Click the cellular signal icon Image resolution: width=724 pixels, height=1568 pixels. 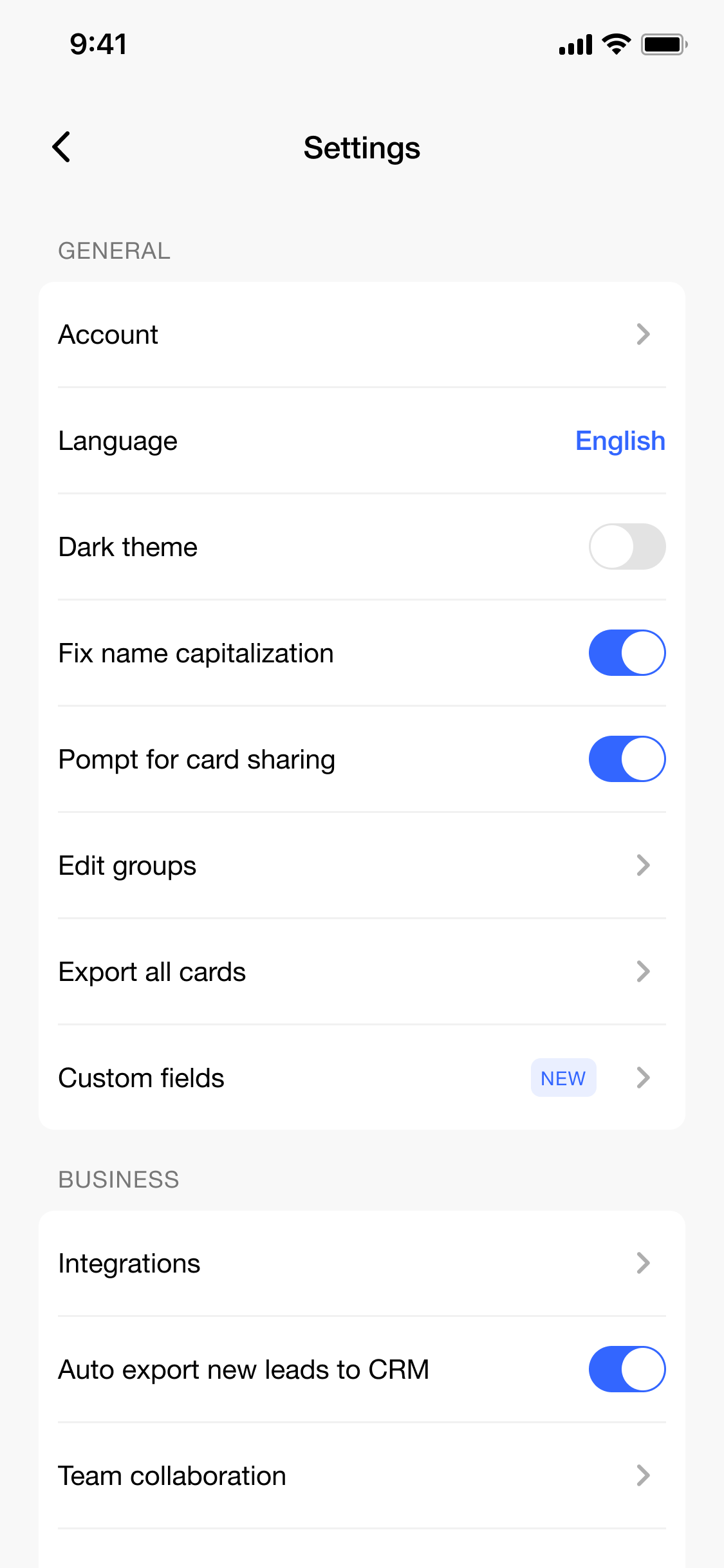(575, 44)
